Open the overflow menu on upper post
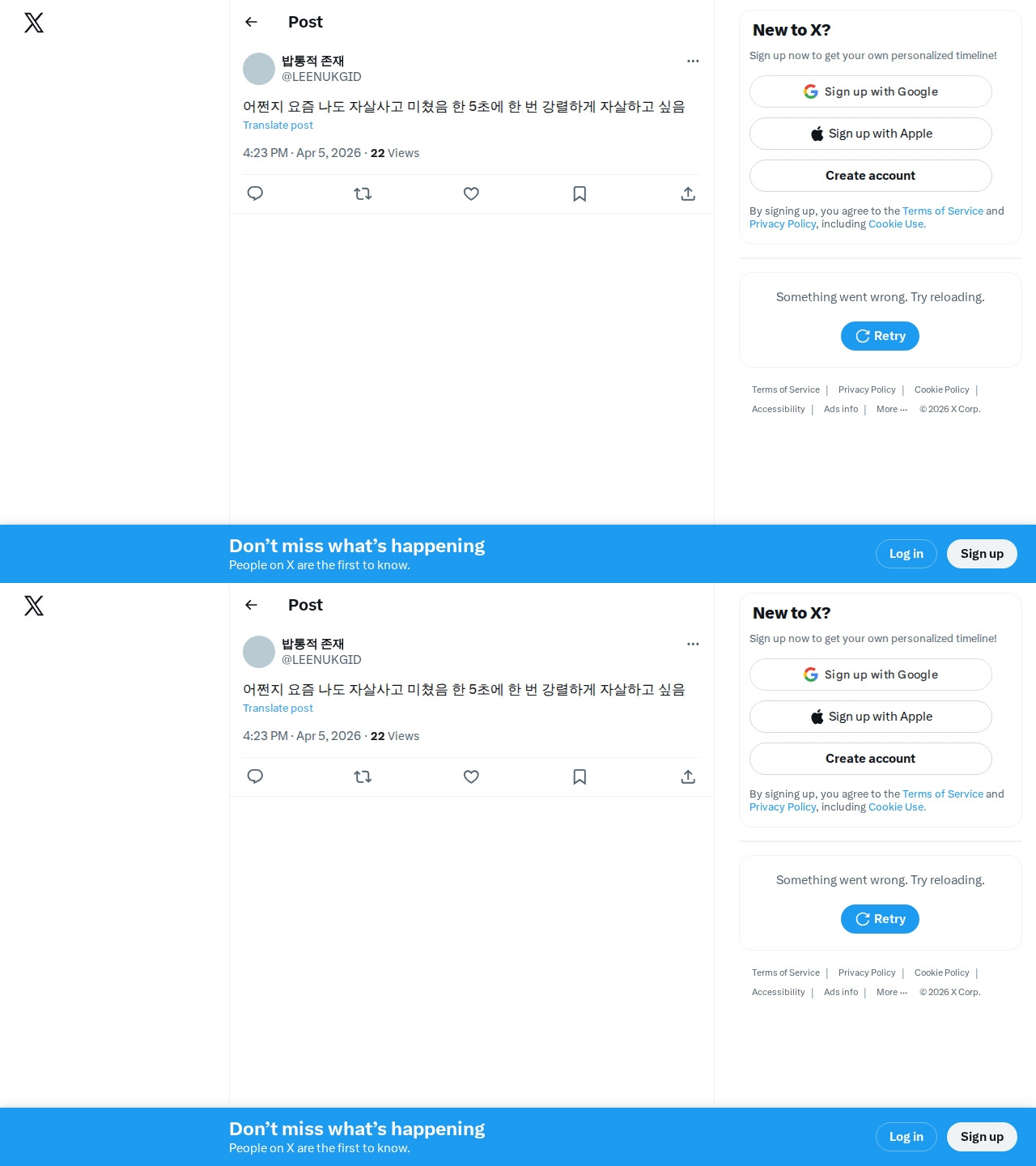Viewport: 1036px width, 1166px height. click(x=693, y=61)
